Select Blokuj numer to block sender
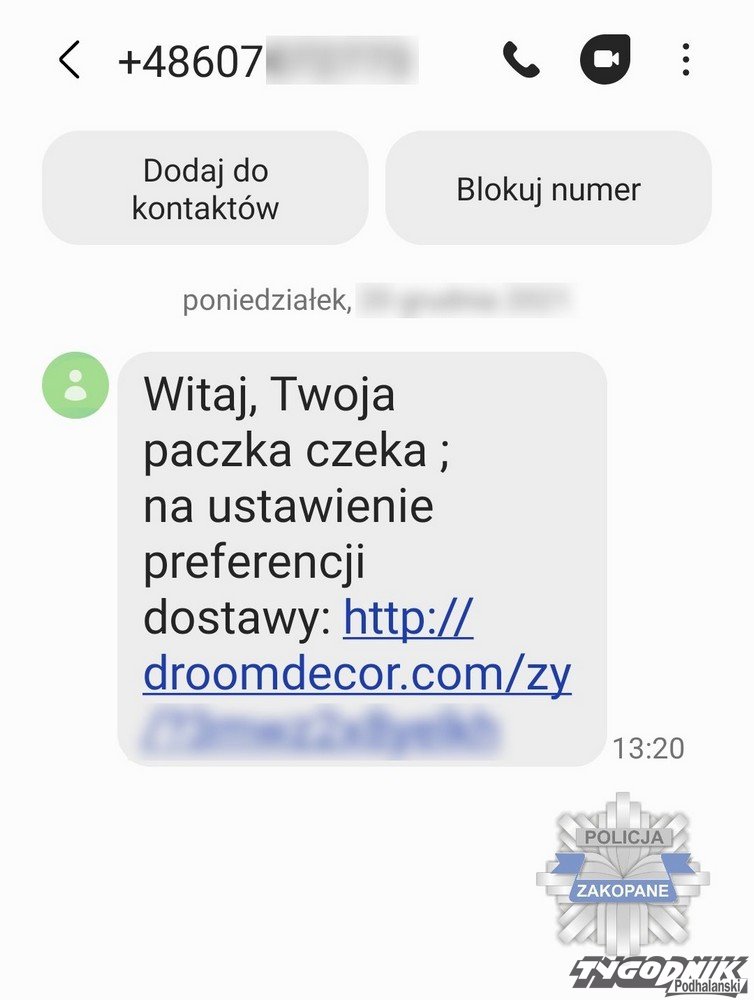Viewport: 754px width, 1000px height. pos(548,189)
